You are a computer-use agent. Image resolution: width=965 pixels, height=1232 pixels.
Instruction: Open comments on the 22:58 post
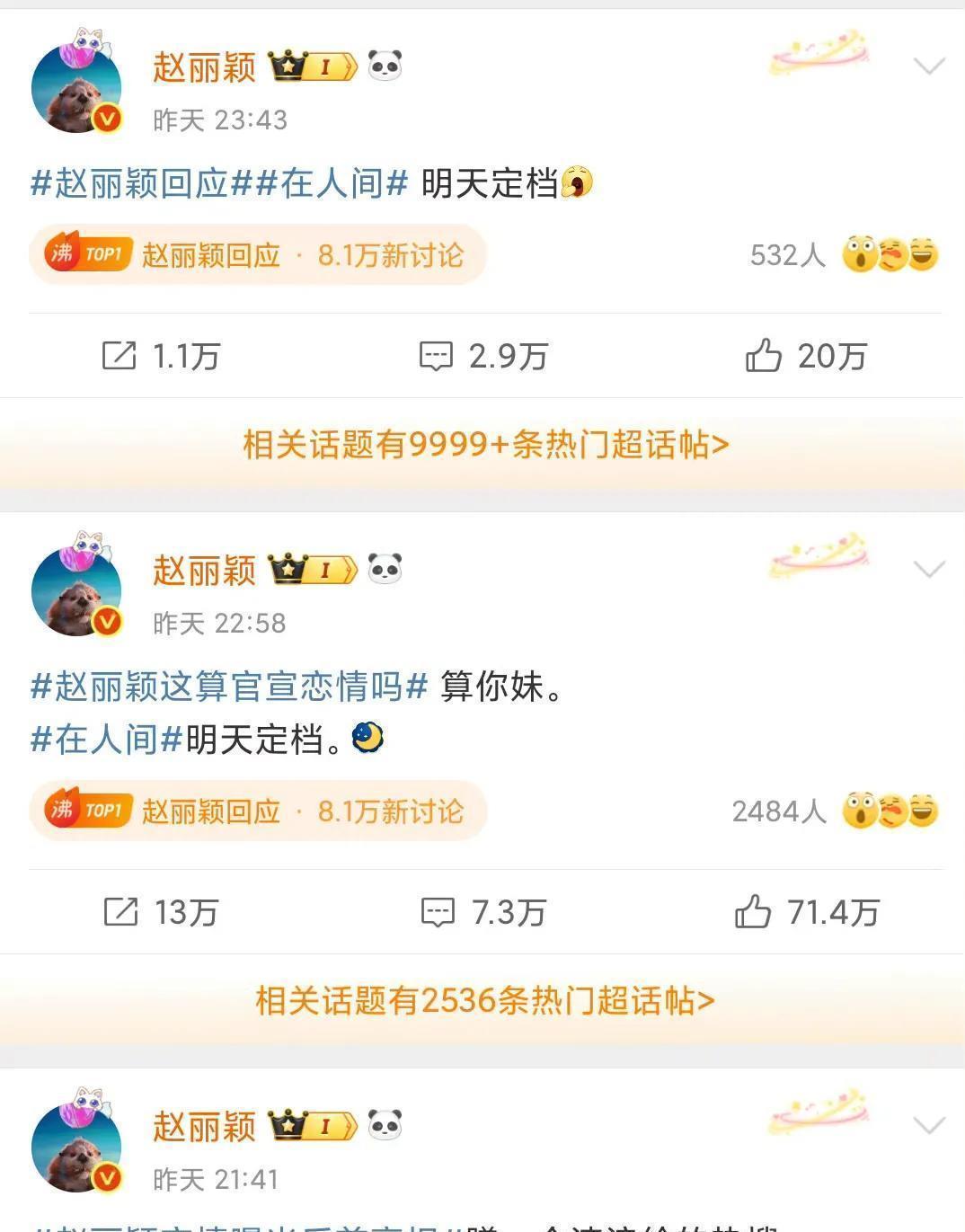tap(483, 912)
